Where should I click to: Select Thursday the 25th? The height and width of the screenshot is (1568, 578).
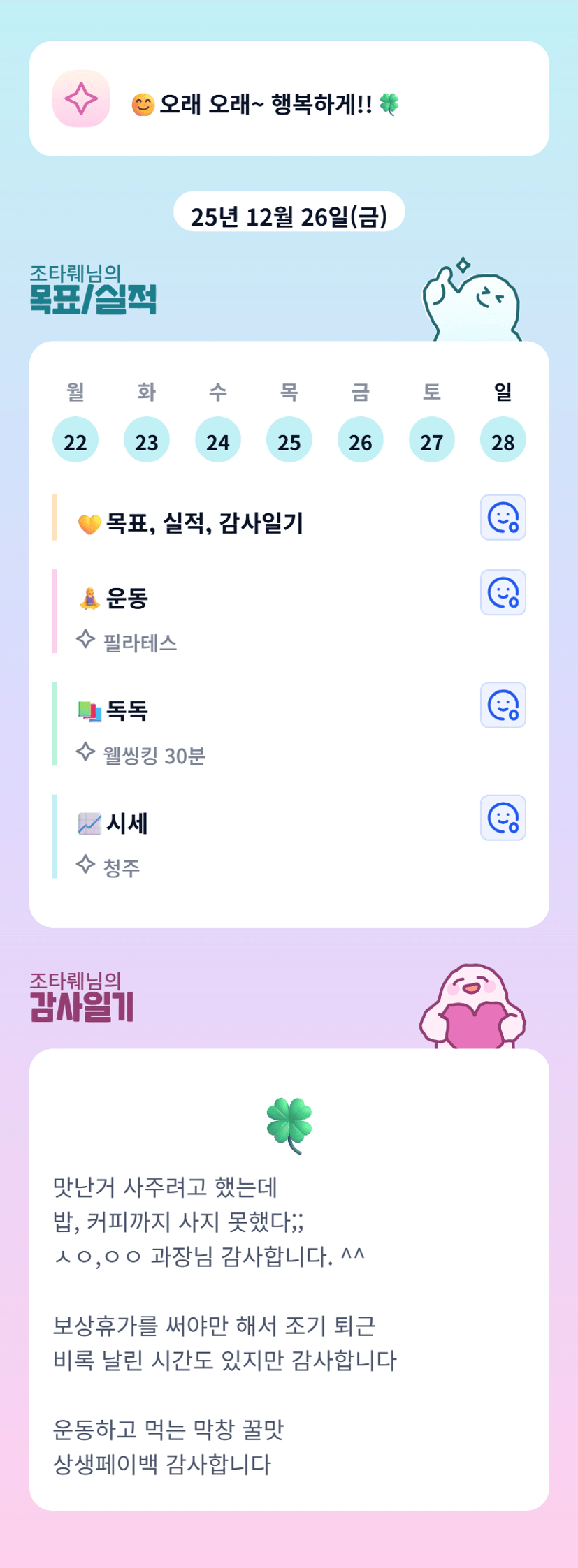(289, 440)
